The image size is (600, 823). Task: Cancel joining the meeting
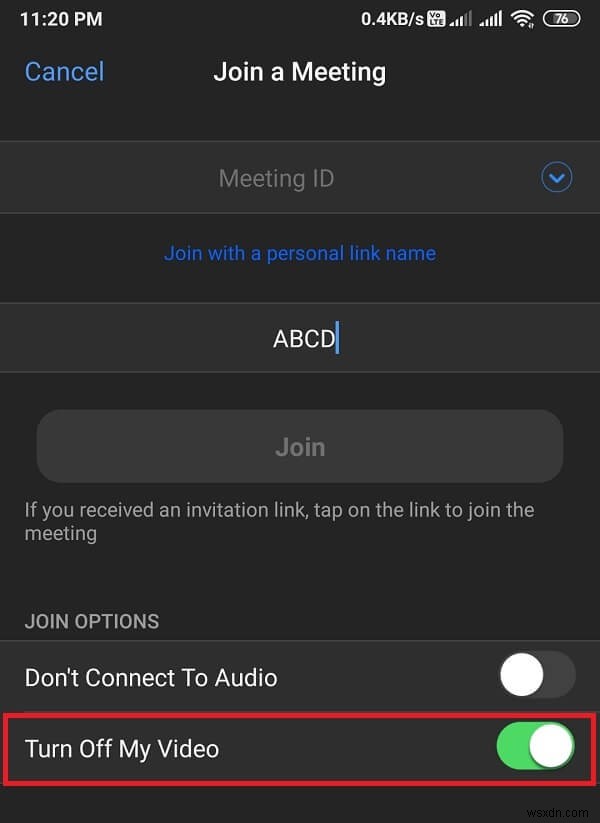[x=64, y=72]
